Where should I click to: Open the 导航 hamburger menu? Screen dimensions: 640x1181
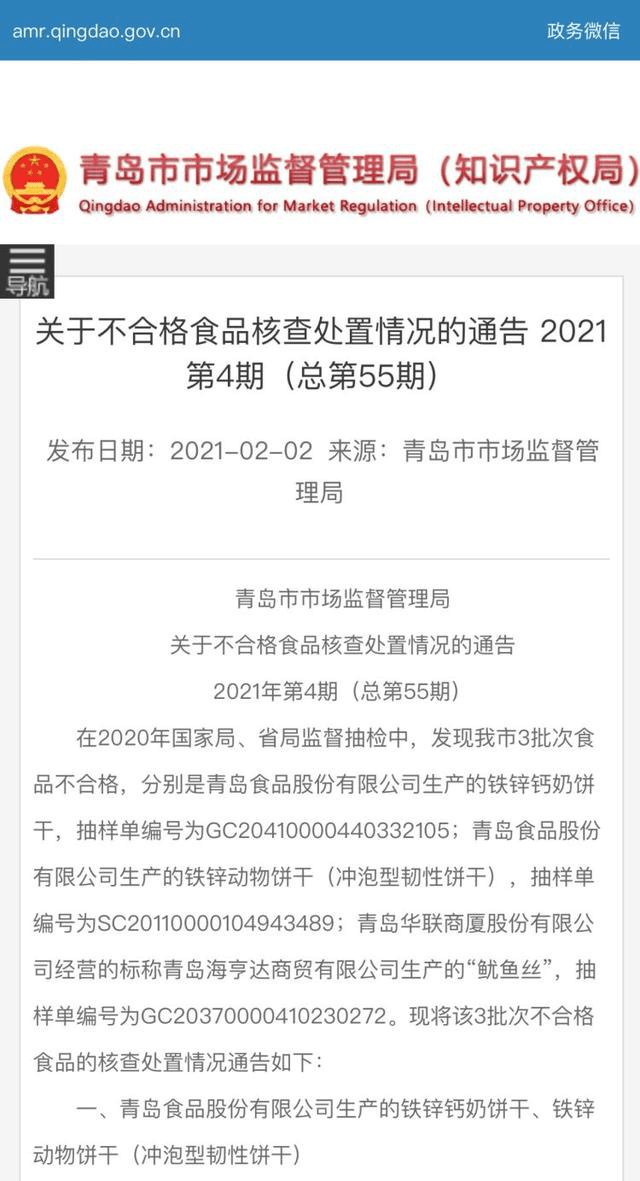coord(26,272)
